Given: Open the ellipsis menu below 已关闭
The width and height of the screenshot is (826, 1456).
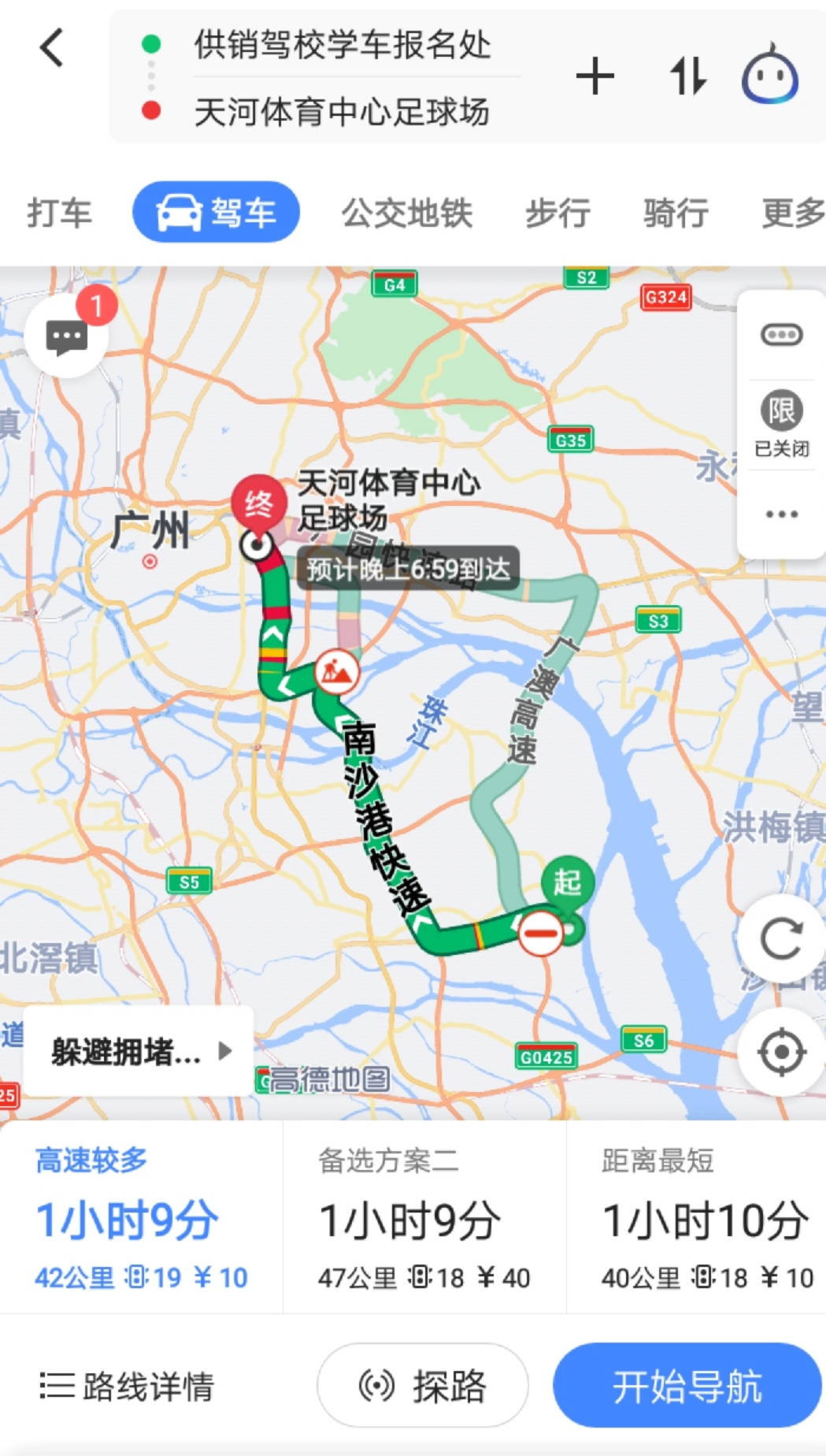Looking at the screenshot, I should click(x=780, y=514).
